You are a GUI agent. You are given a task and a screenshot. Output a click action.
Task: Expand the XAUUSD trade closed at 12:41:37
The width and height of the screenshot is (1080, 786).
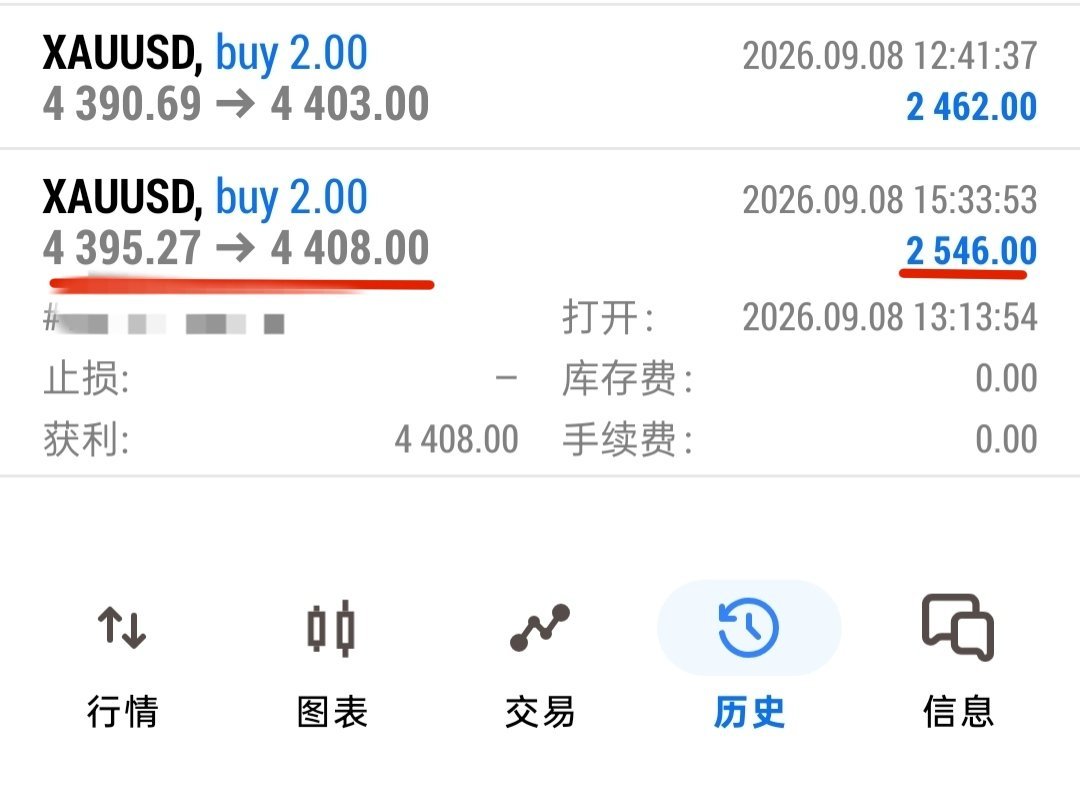[x=540, y=78]
